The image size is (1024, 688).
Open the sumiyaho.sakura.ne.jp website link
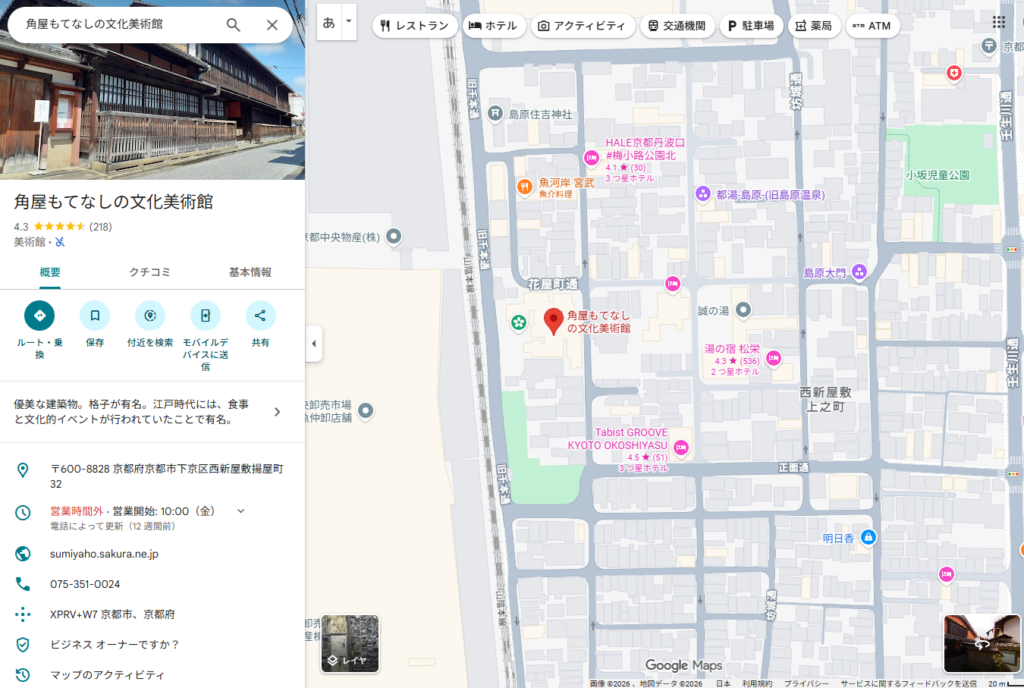click(x=104, y=553)
